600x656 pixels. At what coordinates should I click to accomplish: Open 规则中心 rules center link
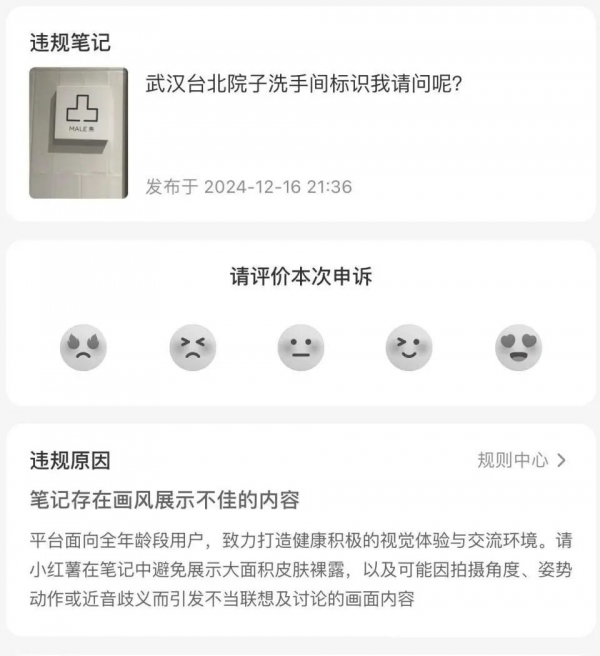[x=522, y=460]
